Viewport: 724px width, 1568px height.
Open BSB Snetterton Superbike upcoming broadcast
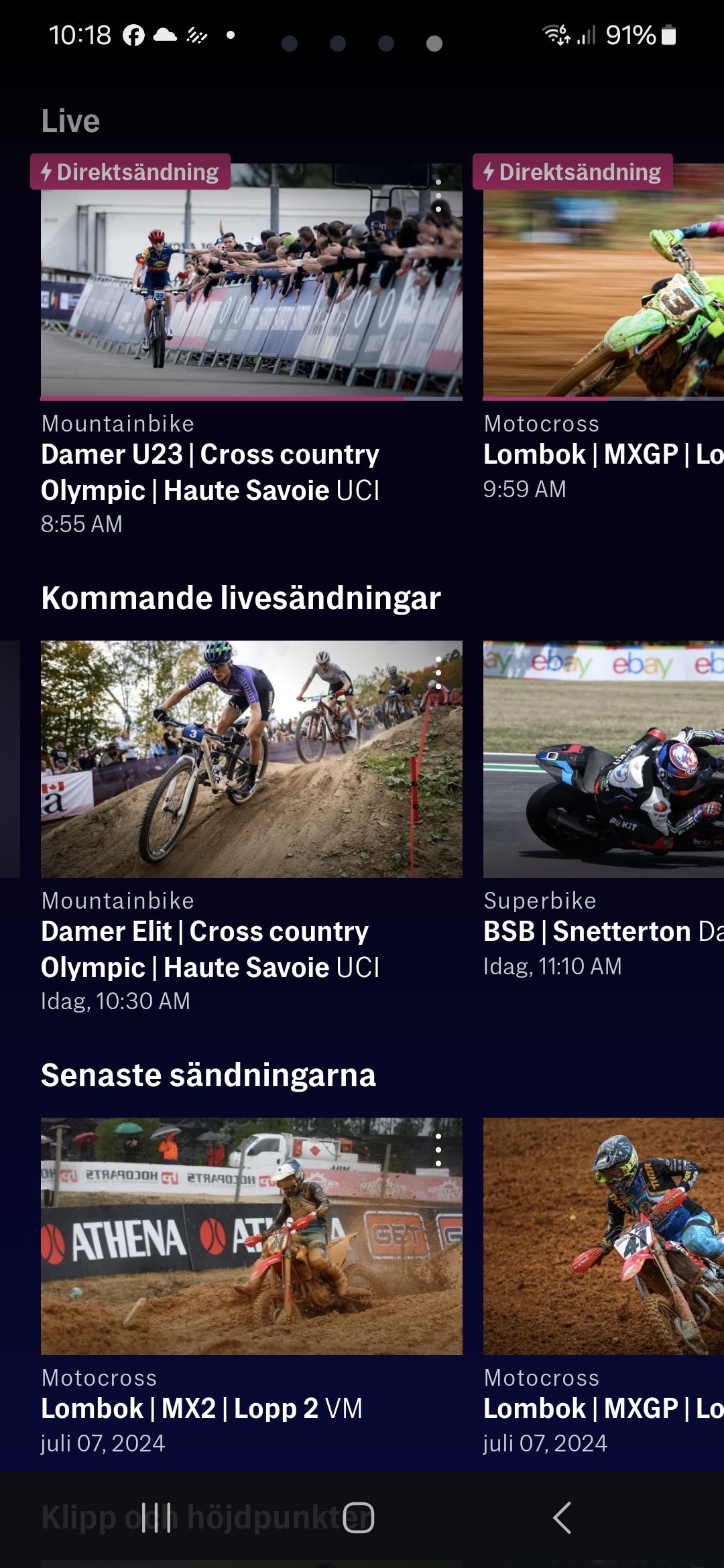[x=603, y=759]
